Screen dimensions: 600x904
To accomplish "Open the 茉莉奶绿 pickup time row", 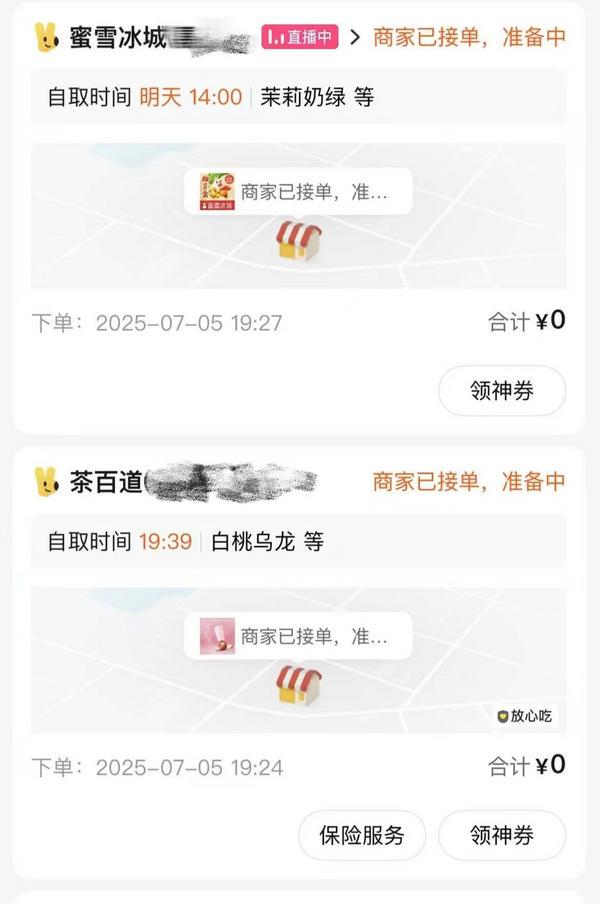I will [x=298, y=97].
